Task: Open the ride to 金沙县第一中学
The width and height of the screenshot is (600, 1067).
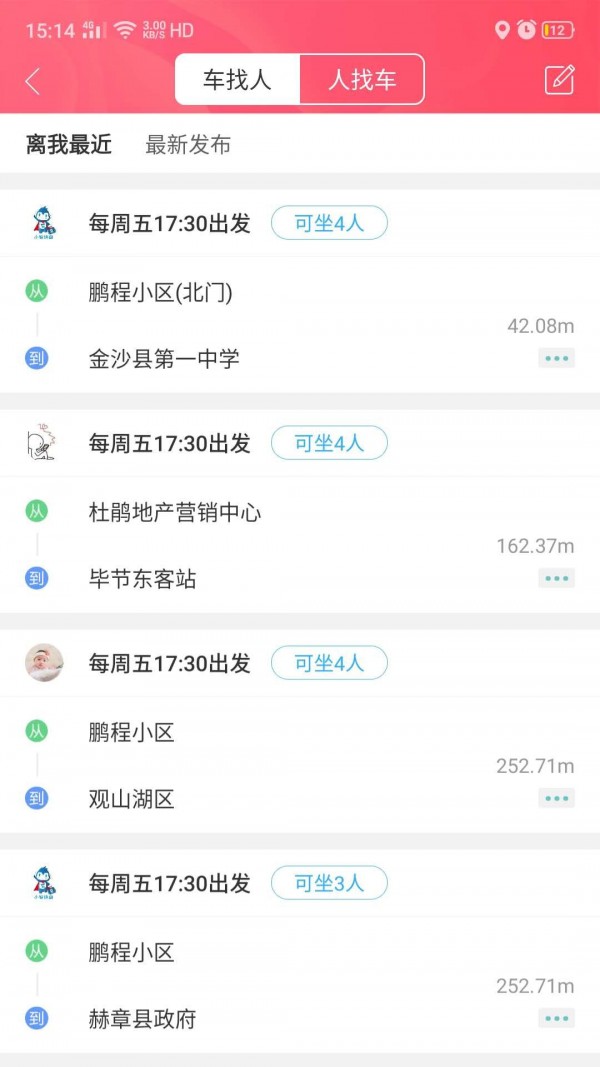Action: pos(164,358)
